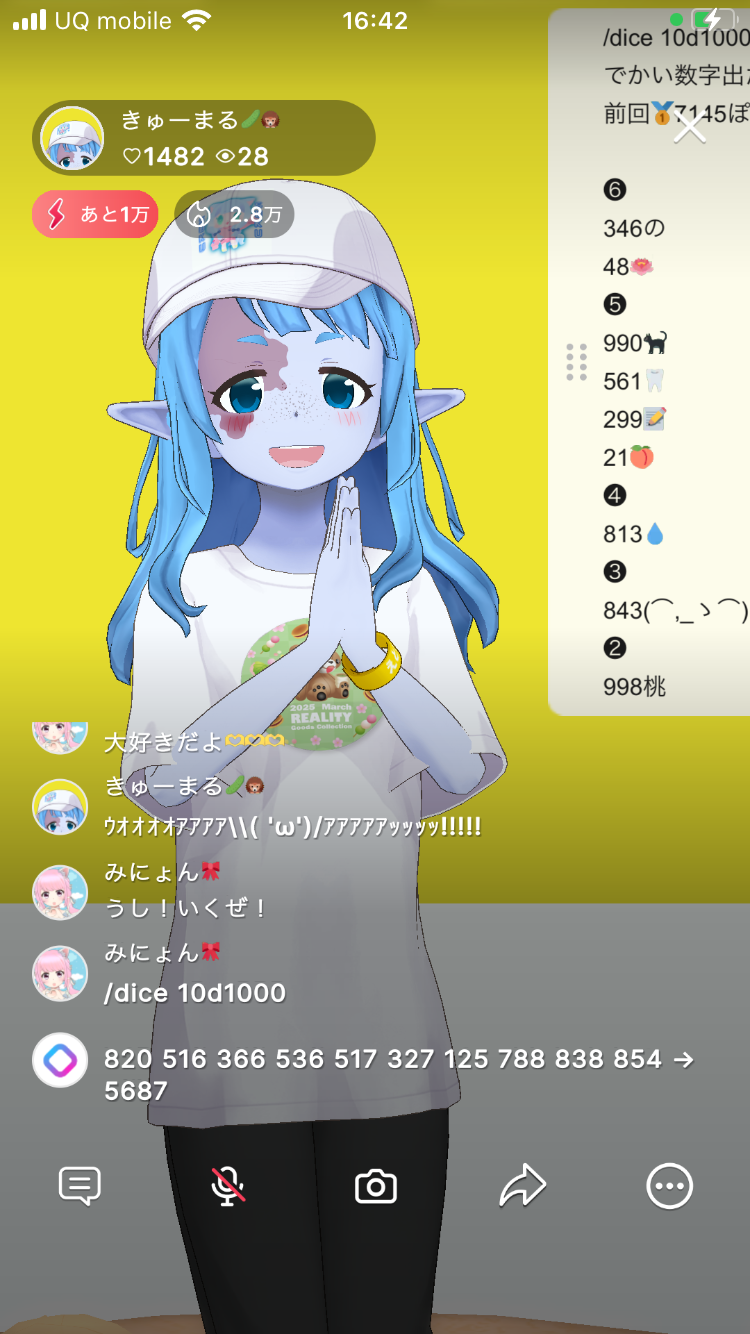This screenshot has height=1334, width=750.
Task: Tap the memo panel's drag handle
Action: click(576, 362)
